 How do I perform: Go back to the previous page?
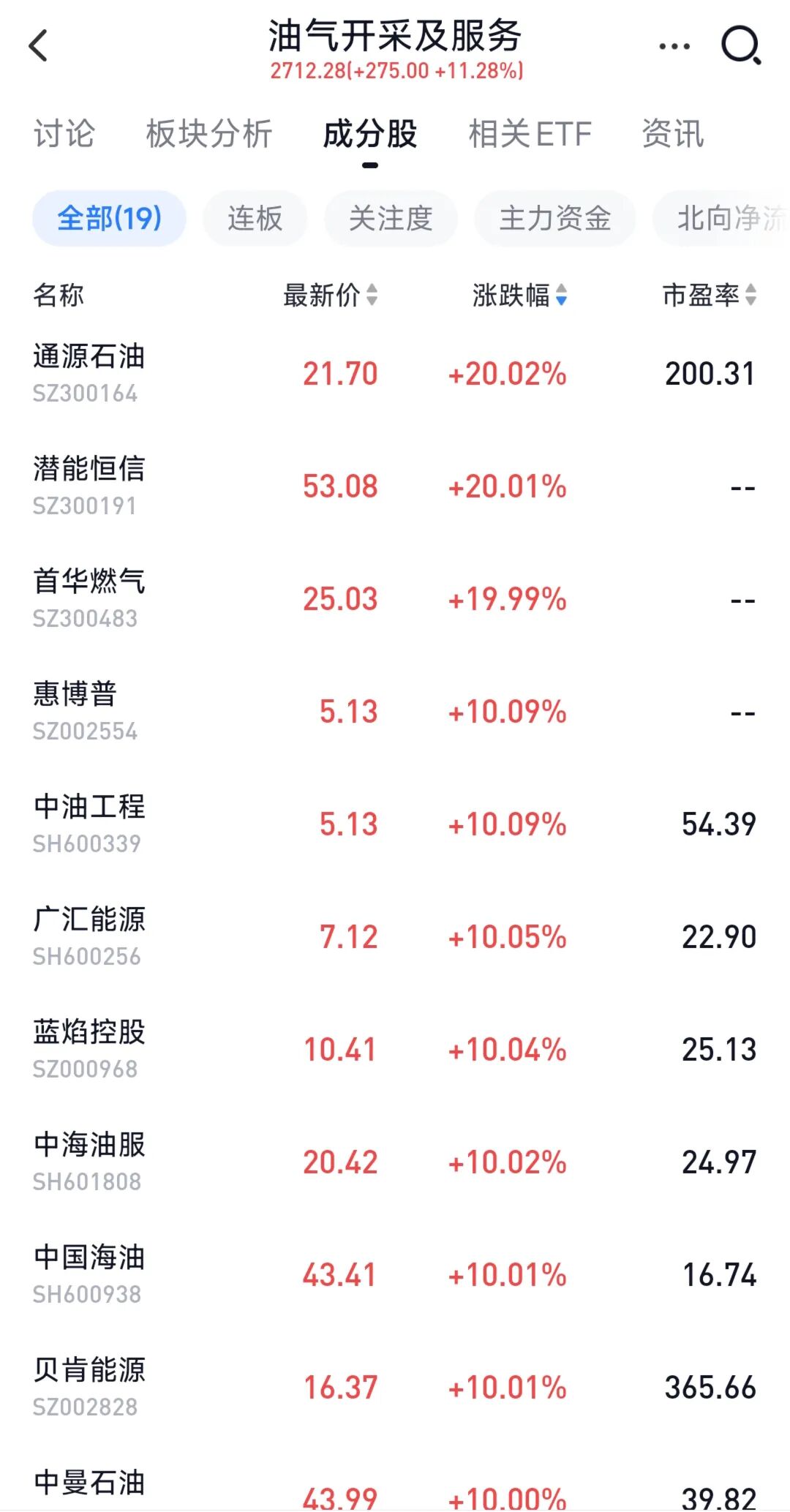click(x=39, y=46)
